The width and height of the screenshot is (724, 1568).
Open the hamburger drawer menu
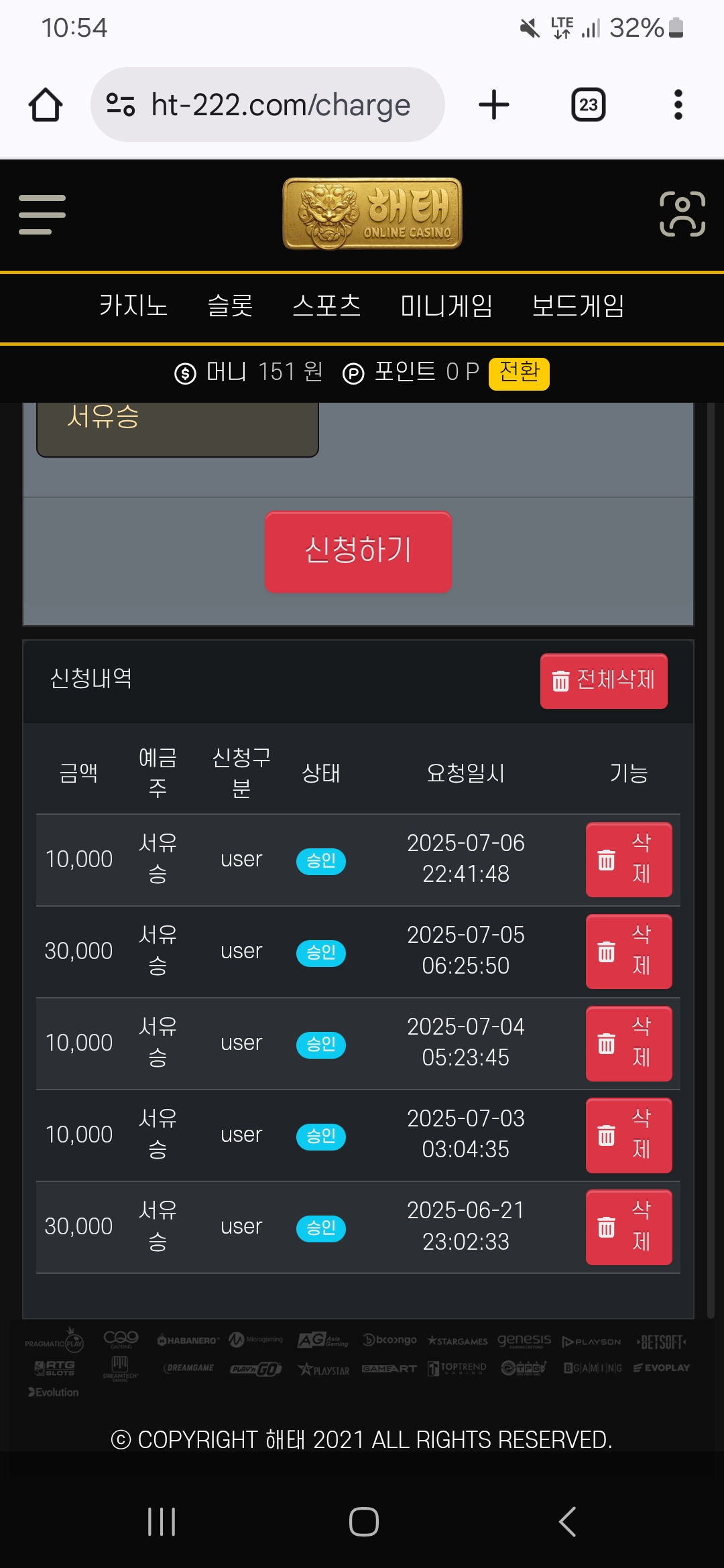tap(42, 214)
